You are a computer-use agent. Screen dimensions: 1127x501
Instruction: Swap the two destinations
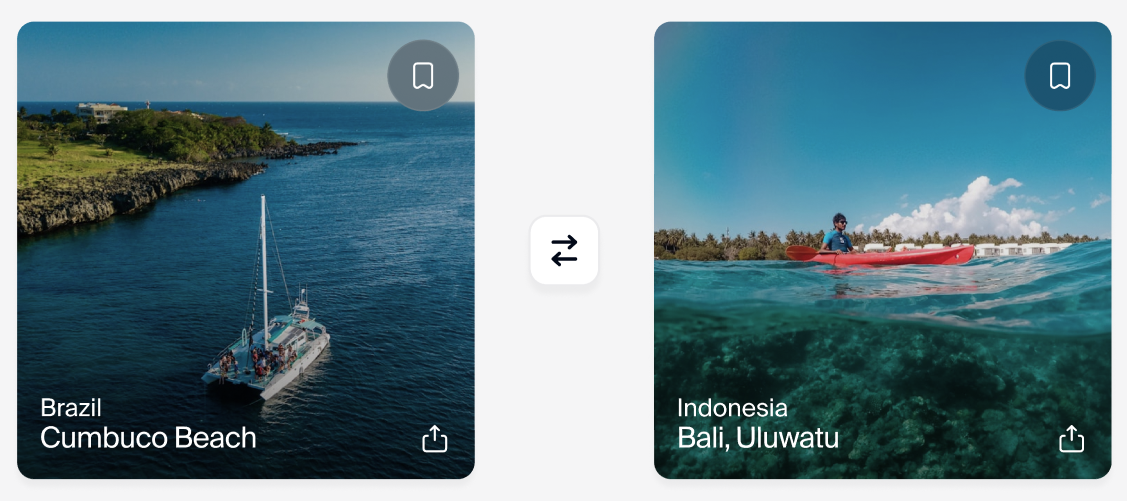click(x=564, y=250)
